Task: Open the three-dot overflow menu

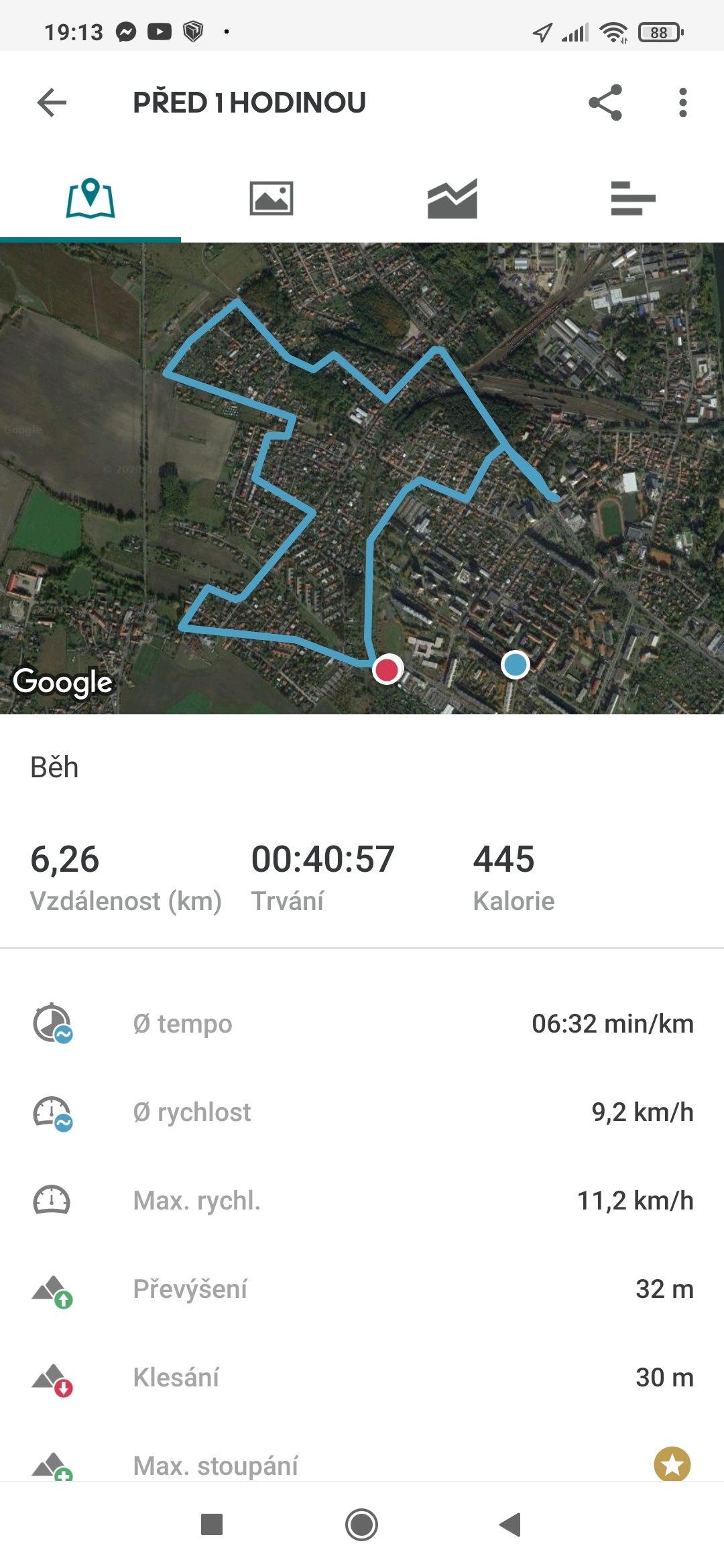Action: pos(682,103)
